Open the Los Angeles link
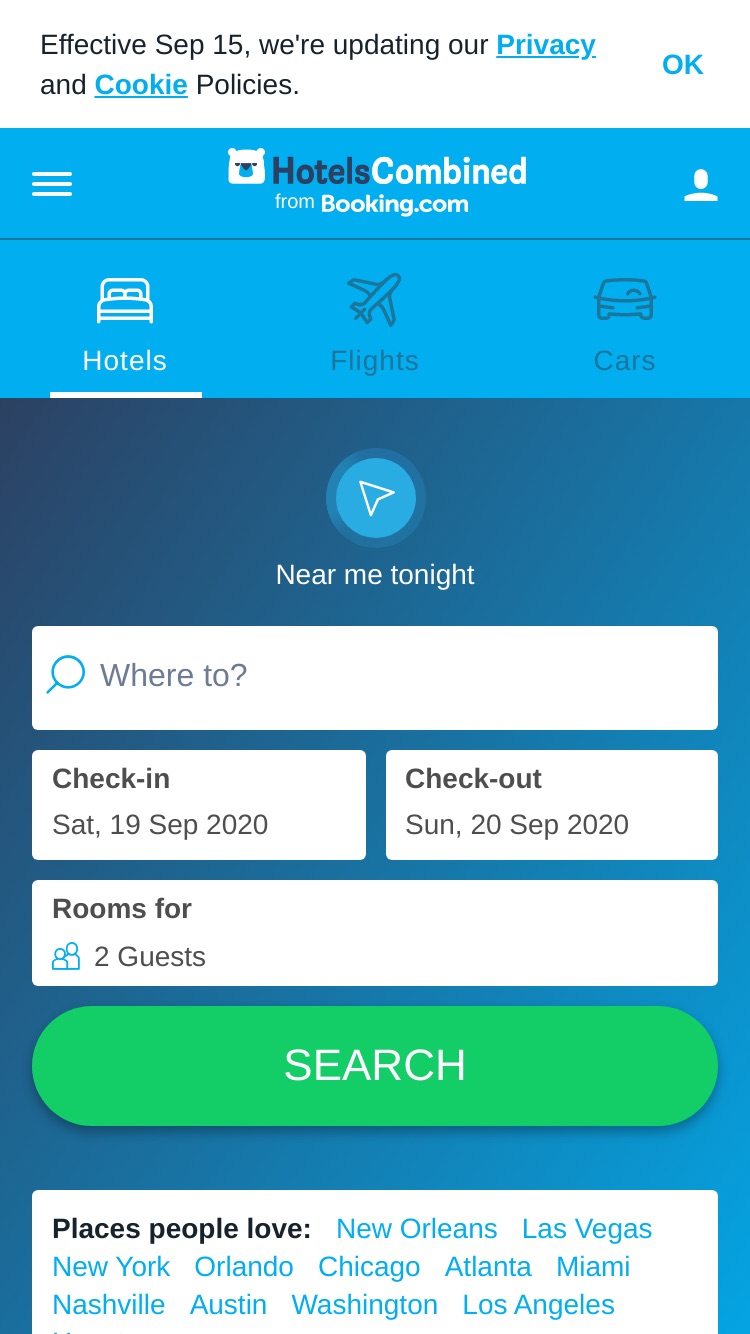The height and width of the screenshot is (1334, 750). (538, 1305)
